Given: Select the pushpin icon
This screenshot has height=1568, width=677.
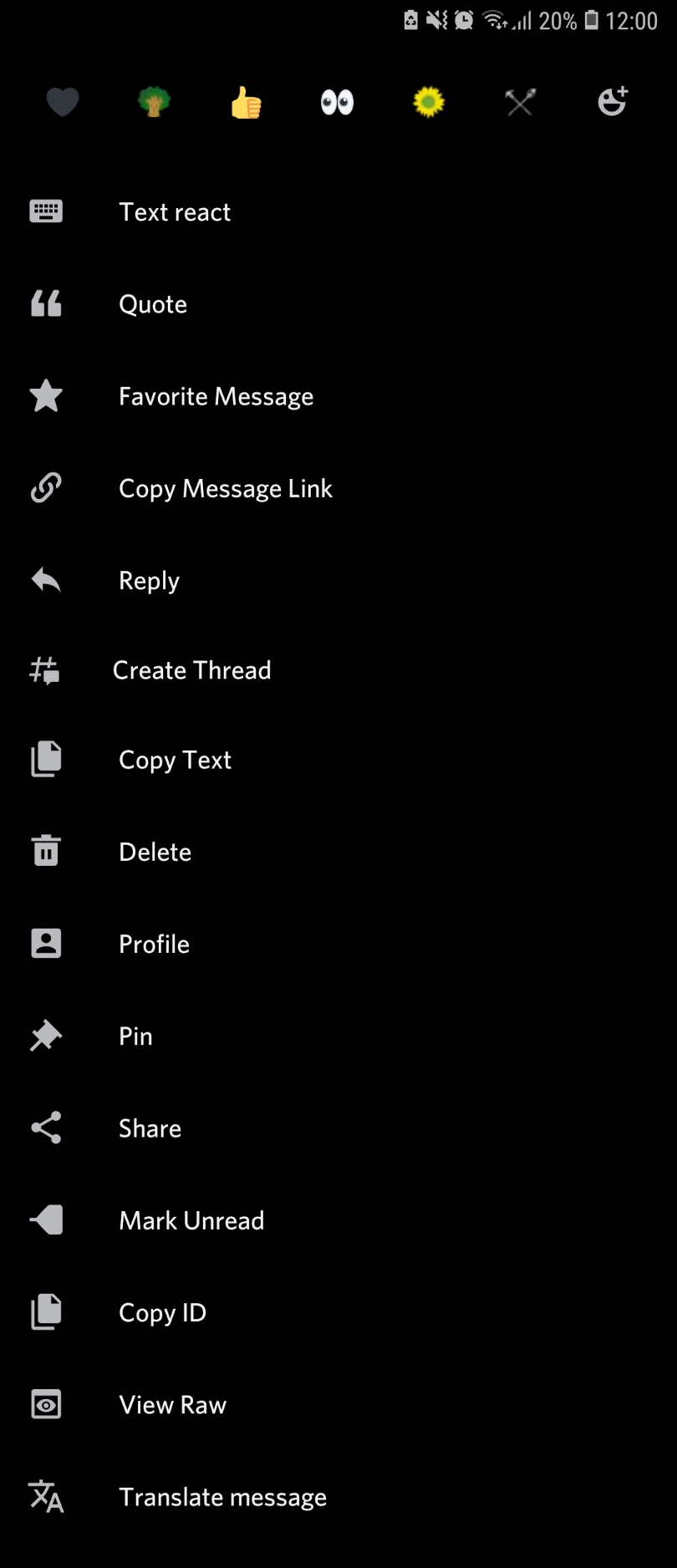Looking at the screenshot, I should click(45, 1036).
